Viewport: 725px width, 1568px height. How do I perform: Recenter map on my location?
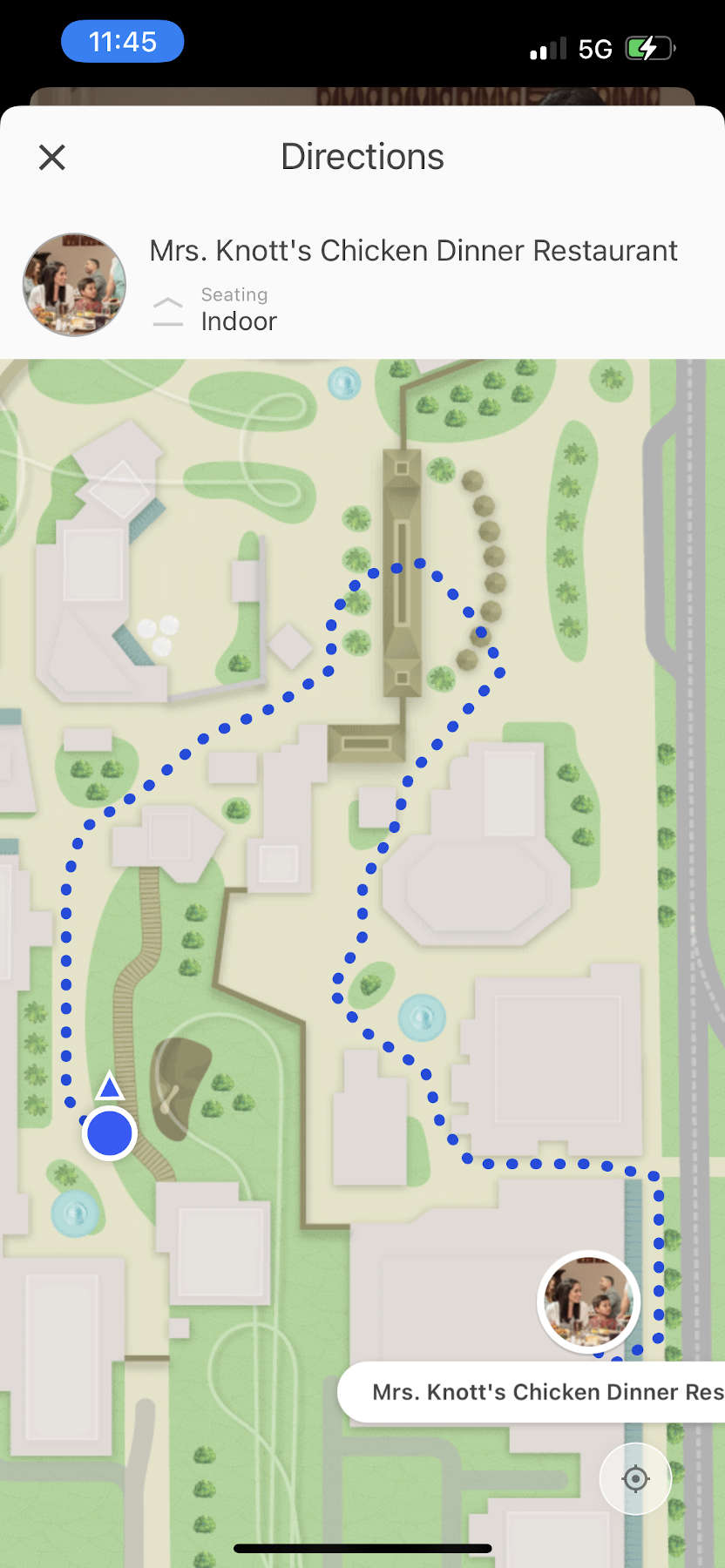pyautogui.click(x=635, y=1478)
